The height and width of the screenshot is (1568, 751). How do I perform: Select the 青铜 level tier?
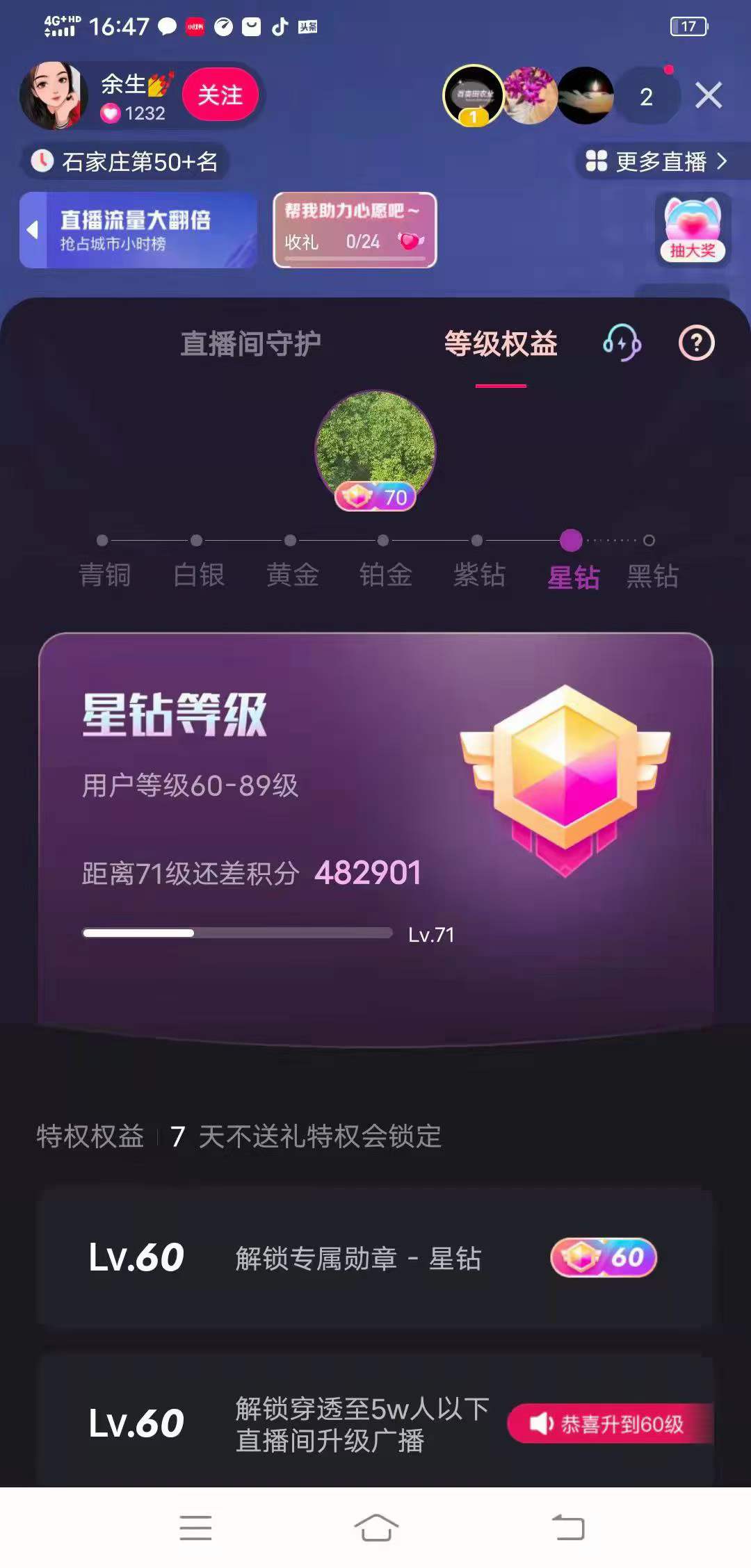[104, 574]
